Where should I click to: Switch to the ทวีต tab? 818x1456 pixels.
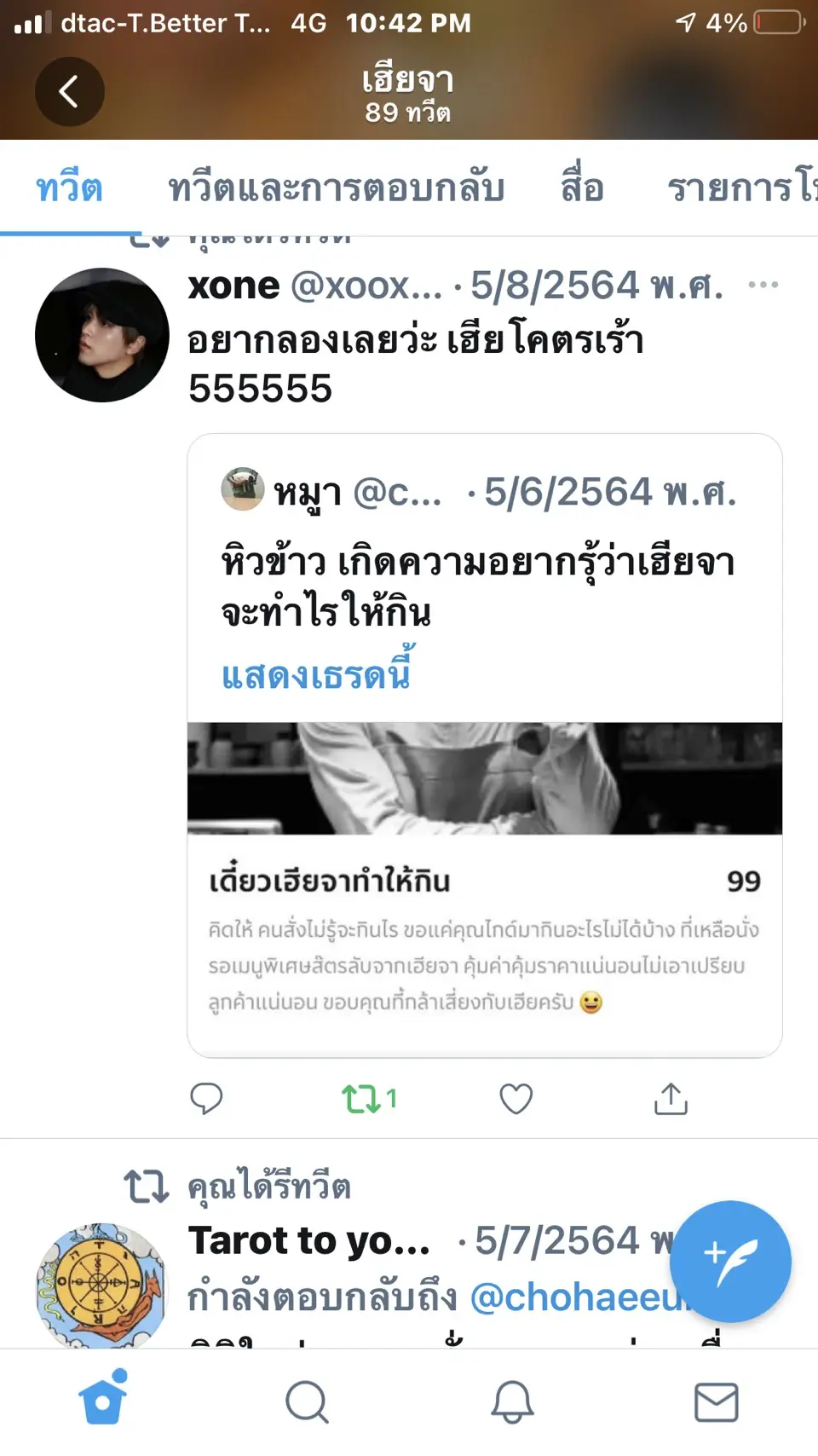69,188
